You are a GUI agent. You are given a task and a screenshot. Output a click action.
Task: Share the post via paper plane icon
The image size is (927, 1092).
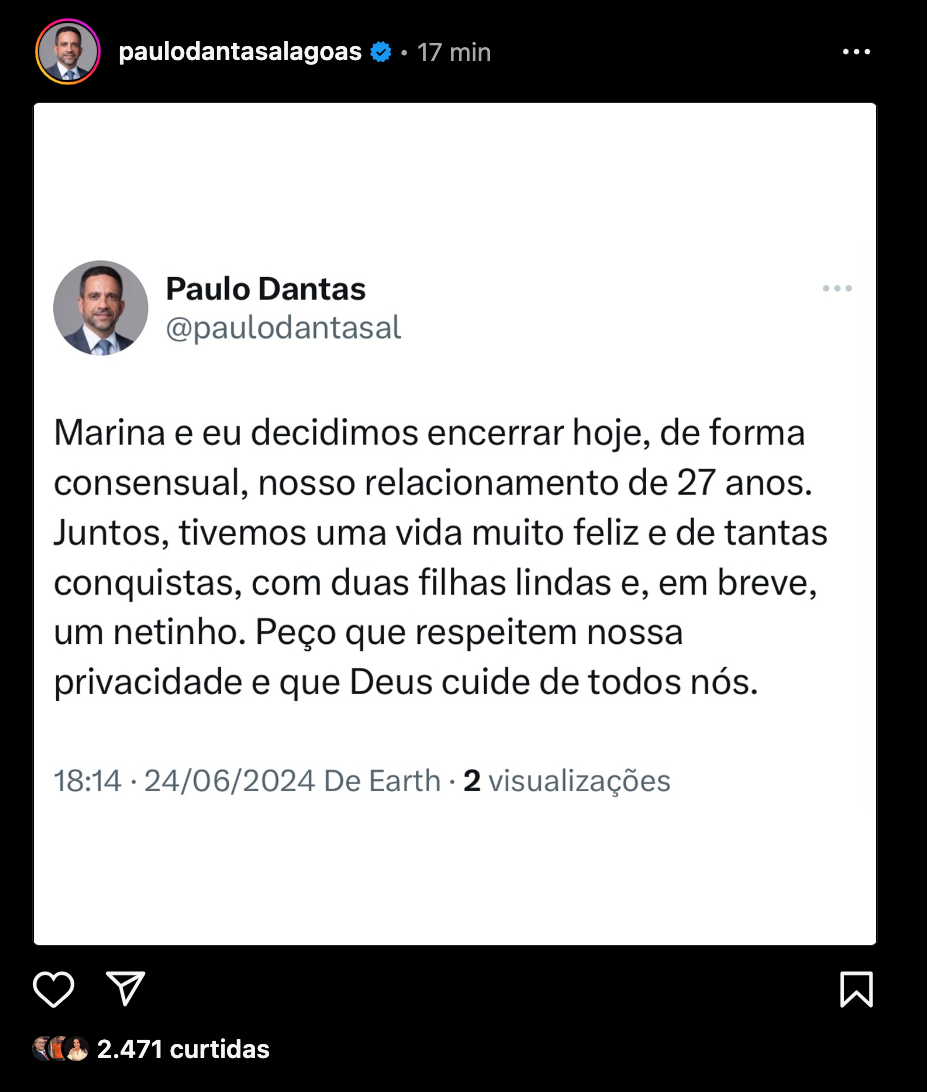click(127, 989)
